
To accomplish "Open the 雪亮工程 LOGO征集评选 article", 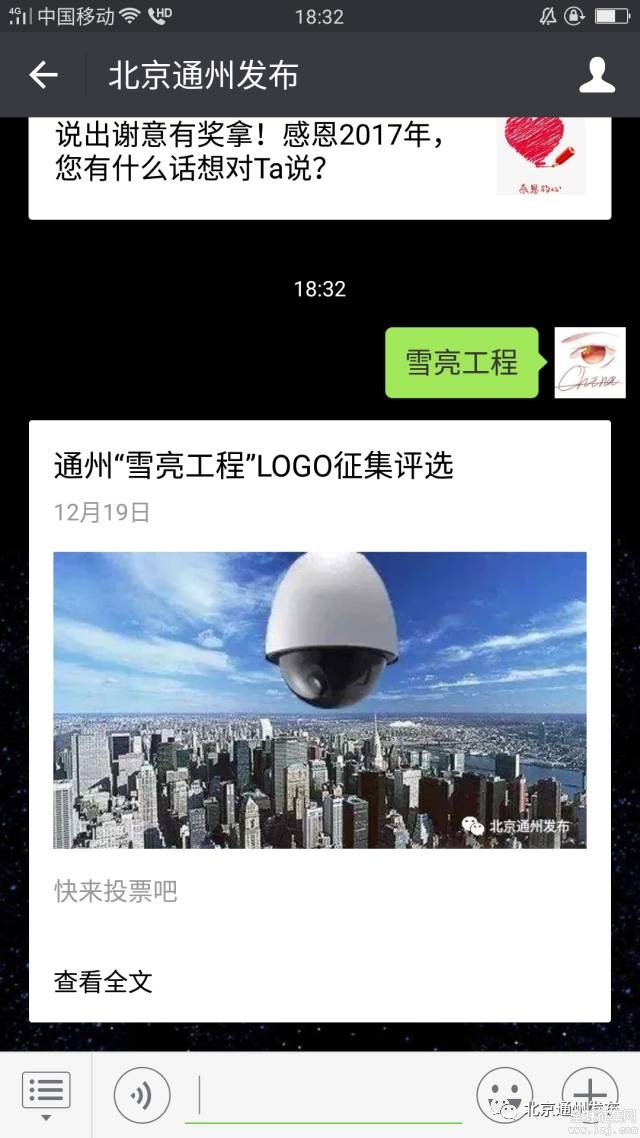I will 319,700.
